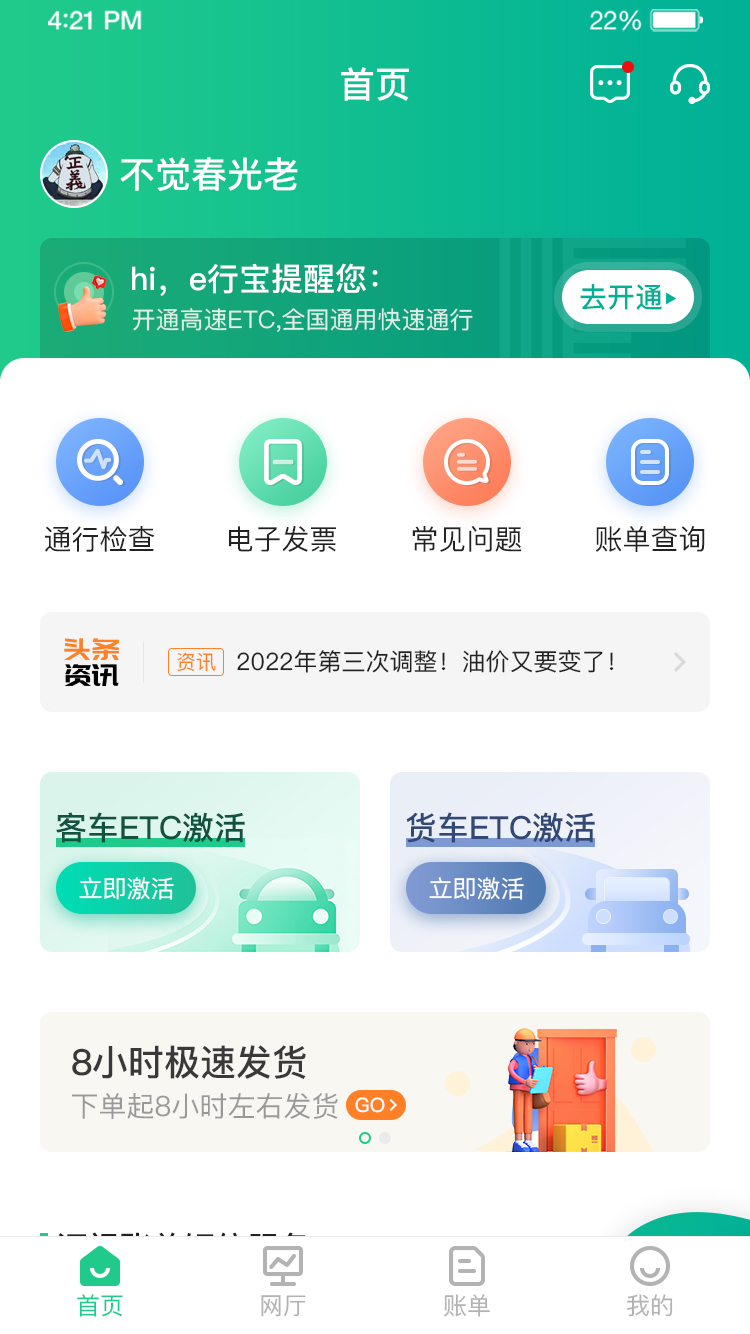
Task: Go to the 首页 tab
Action: [x=100, y=1282]
